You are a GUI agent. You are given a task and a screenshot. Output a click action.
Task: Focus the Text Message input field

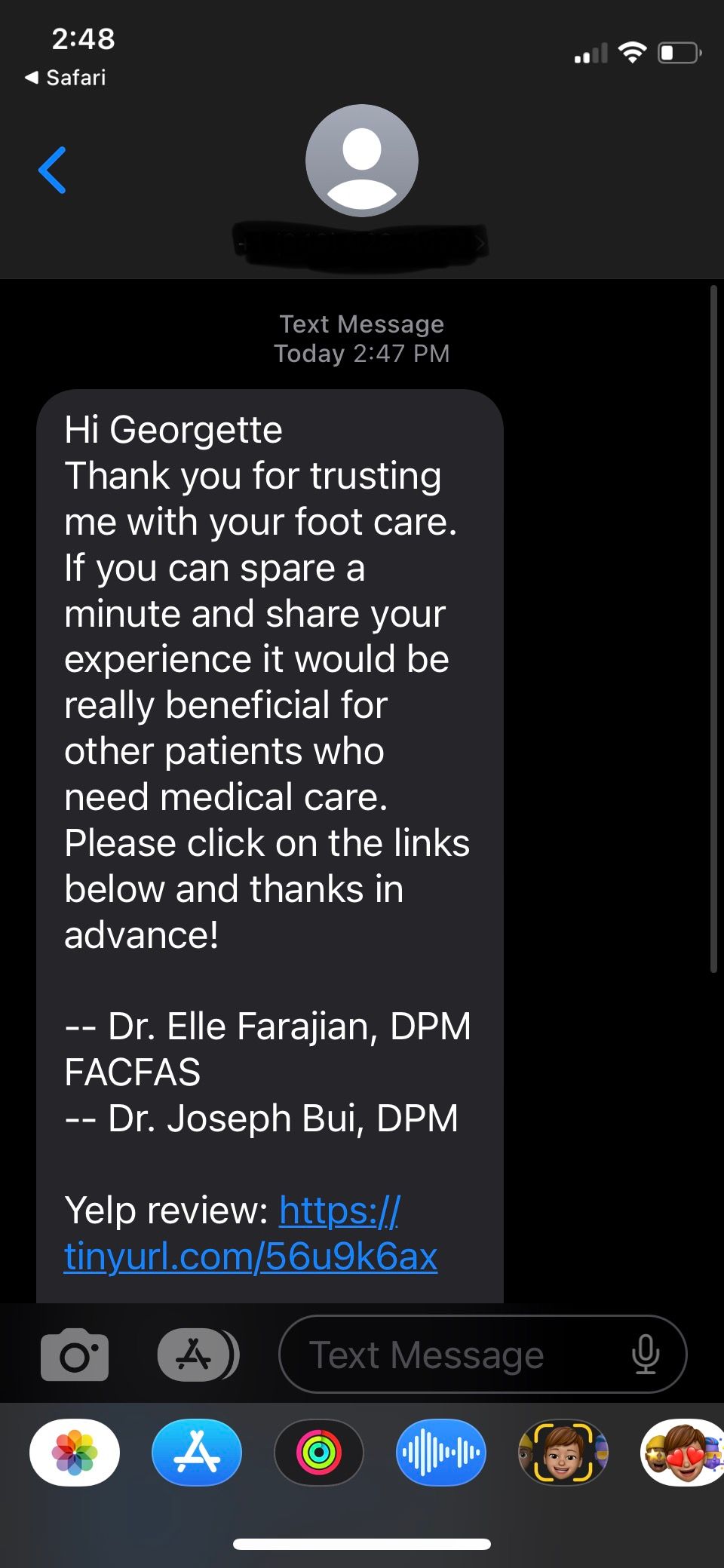click(x=452, y=1355)
